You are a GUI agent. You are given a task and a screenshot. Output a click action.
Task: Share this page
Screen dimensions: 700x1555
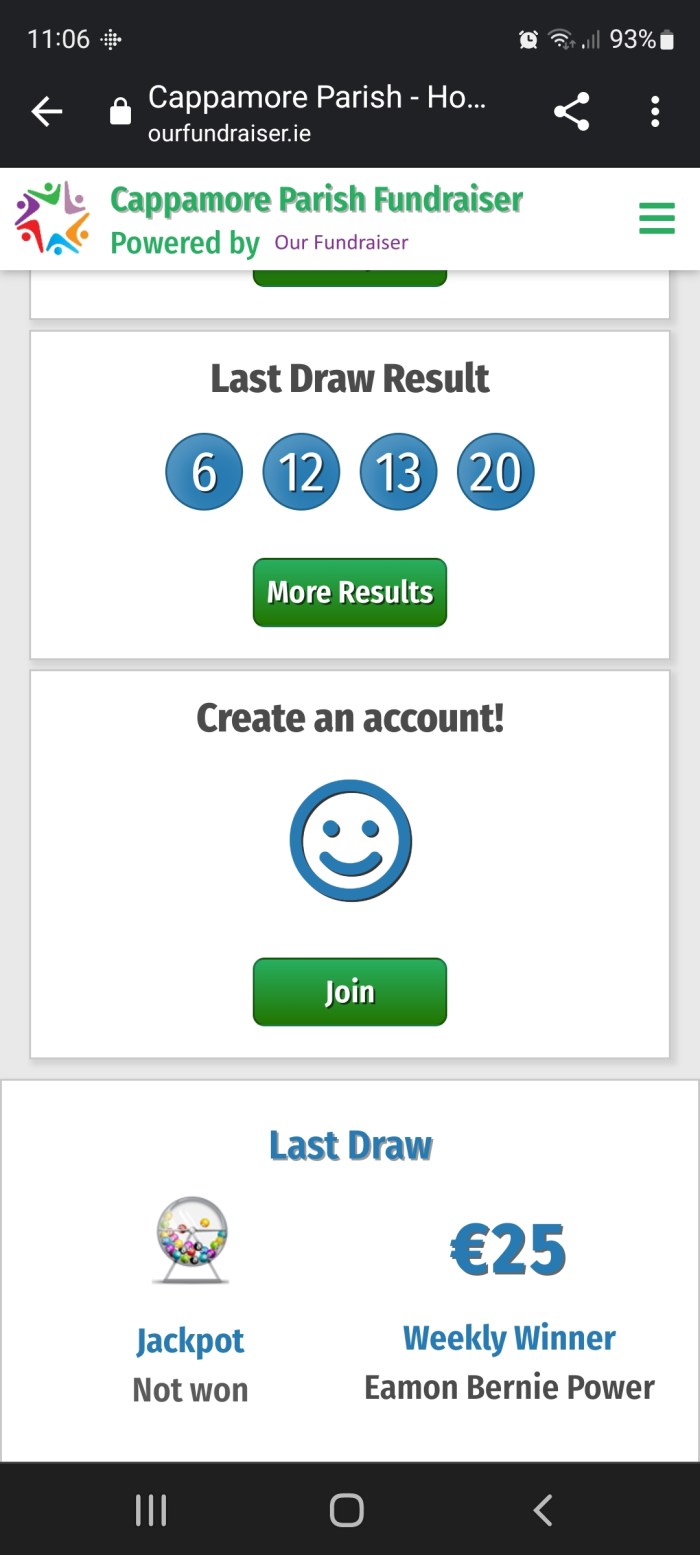[x=571, y=112]
